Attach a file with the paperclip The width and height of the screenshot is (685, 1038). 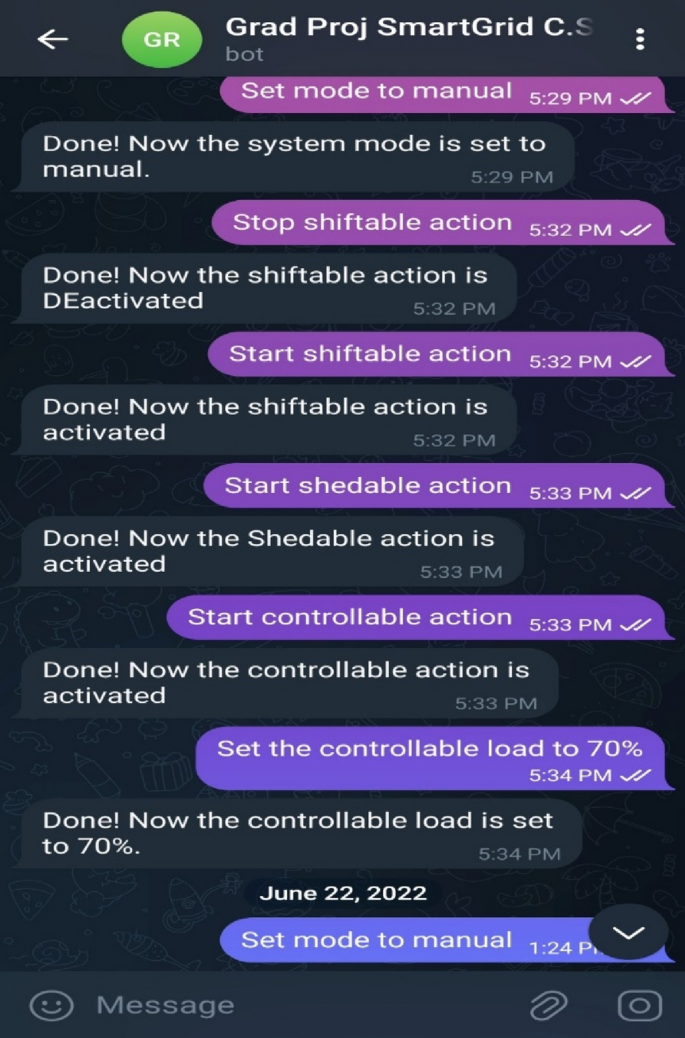click(548, 1005)
